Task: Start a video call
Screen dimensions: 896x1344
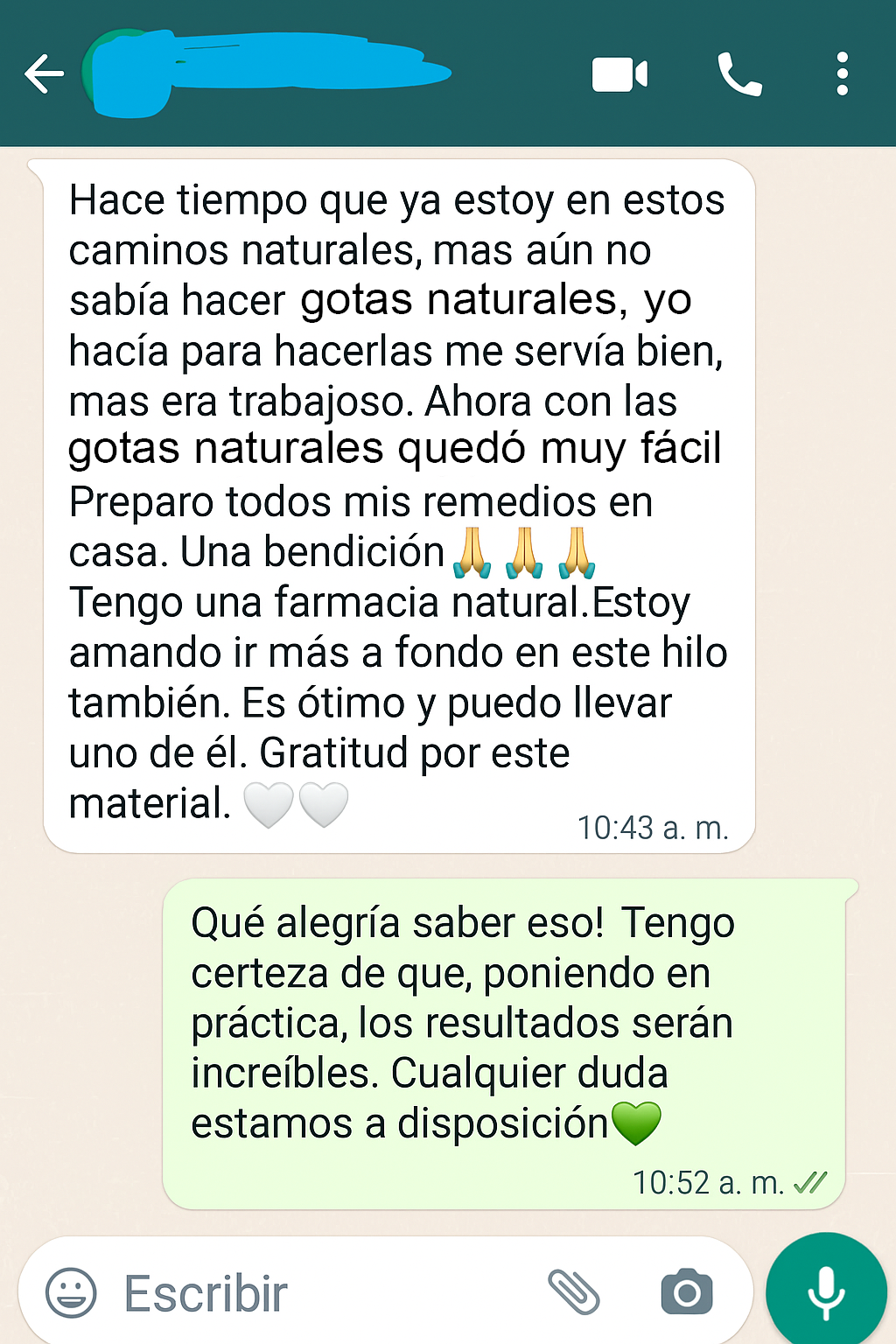Action: click(619, 74)
